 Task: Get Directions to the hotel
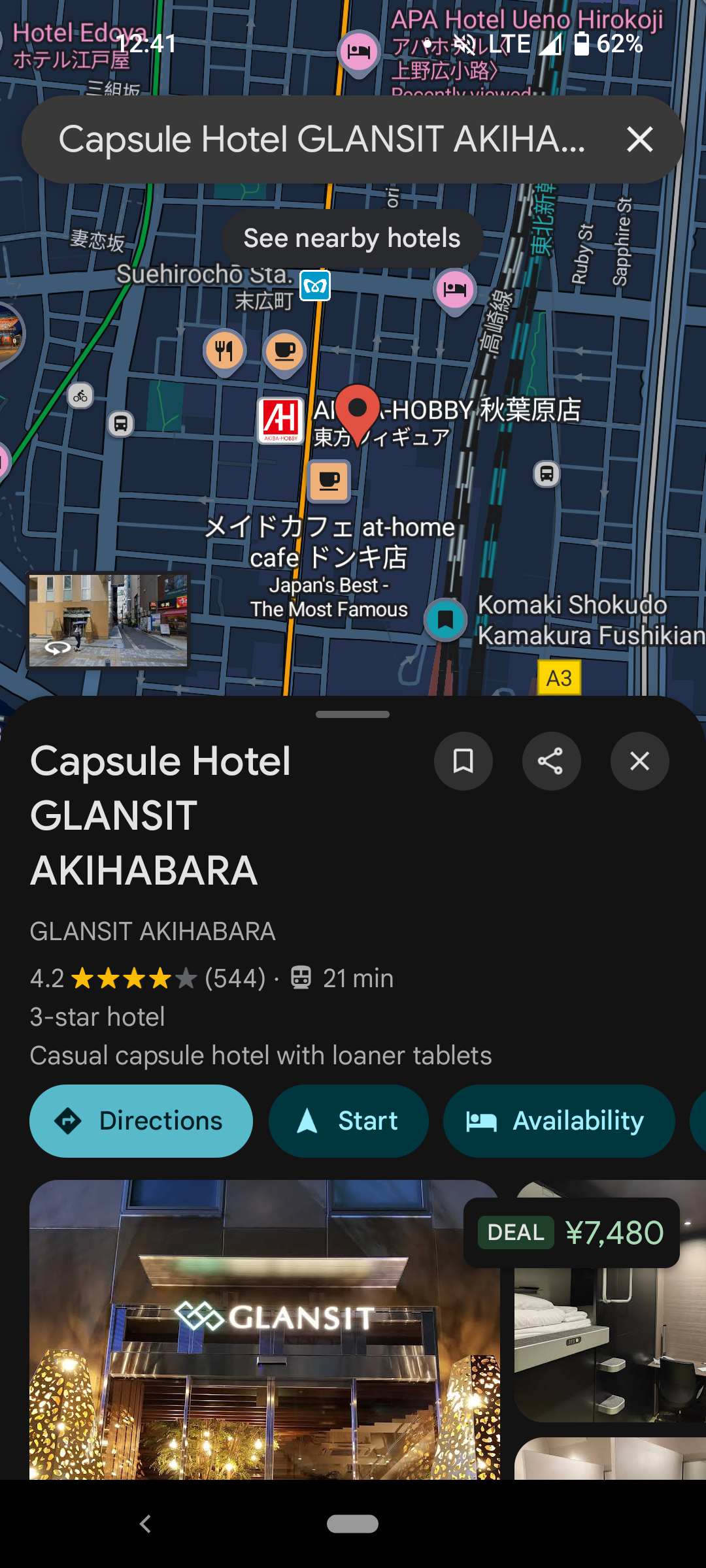click(141, 1121)
